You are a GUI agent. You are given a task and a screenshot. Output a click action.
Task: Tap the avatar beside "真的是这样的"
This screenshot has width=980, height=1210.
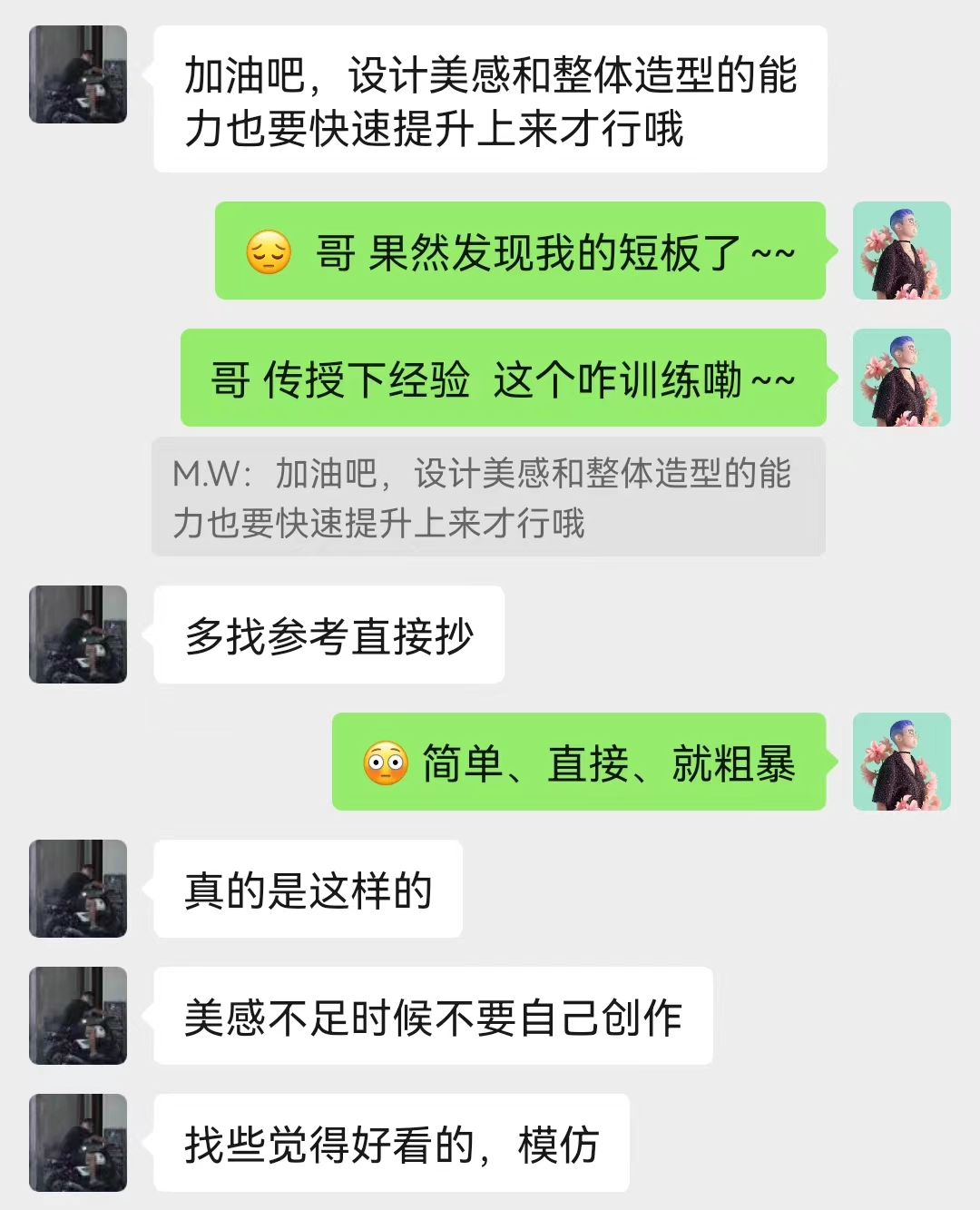(x=78, y=889)
